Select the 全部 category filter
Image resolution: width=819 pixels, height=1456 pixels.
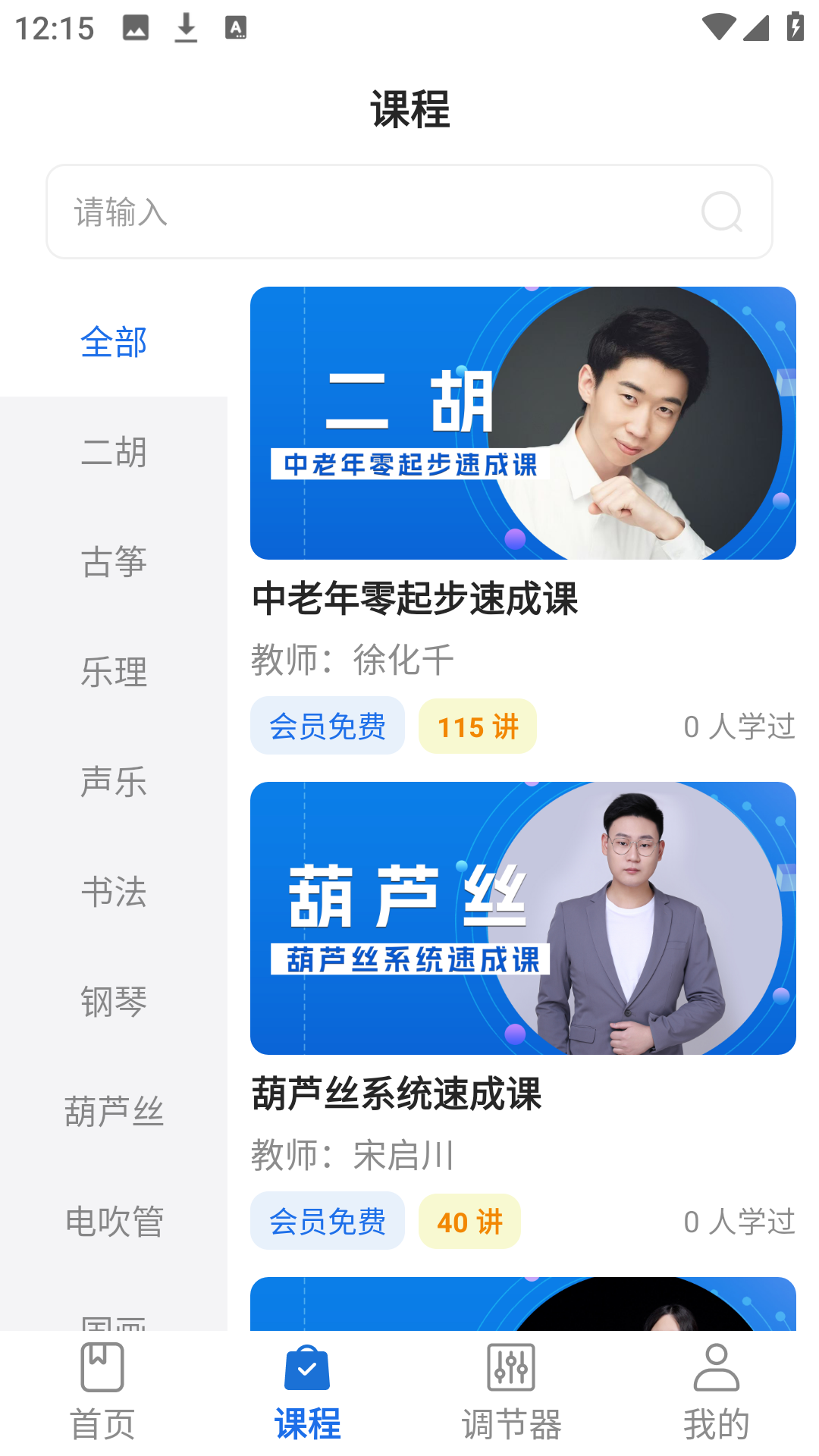pyautogui.click(x=115, y=342)
